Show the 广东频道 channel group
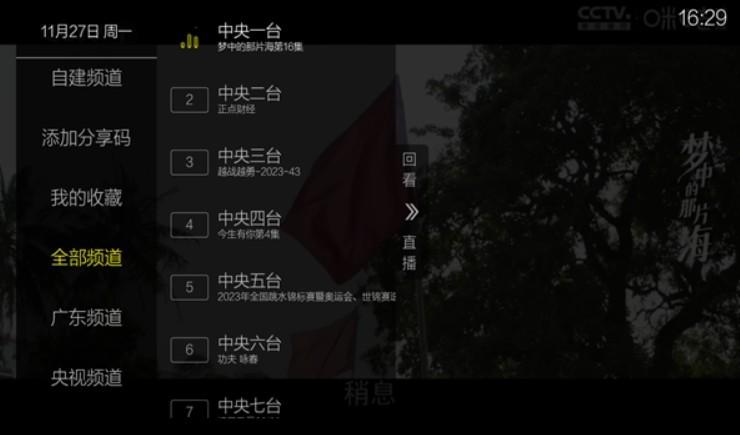Image resolution: width=740 pixels, height=435 pixels. [x=86, y=318]
